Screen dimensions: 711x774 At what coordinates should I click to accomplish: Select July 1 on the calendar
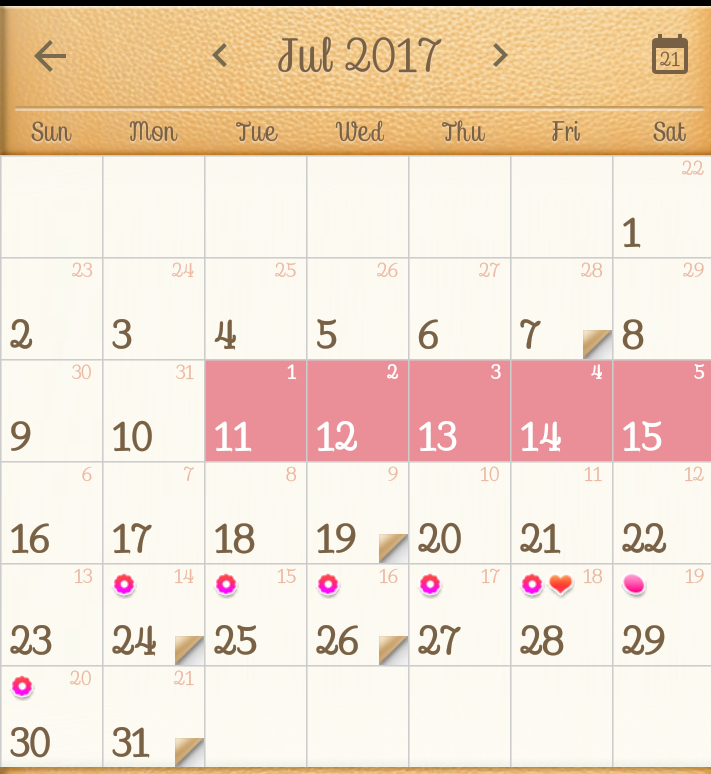(x=662, y=207)
